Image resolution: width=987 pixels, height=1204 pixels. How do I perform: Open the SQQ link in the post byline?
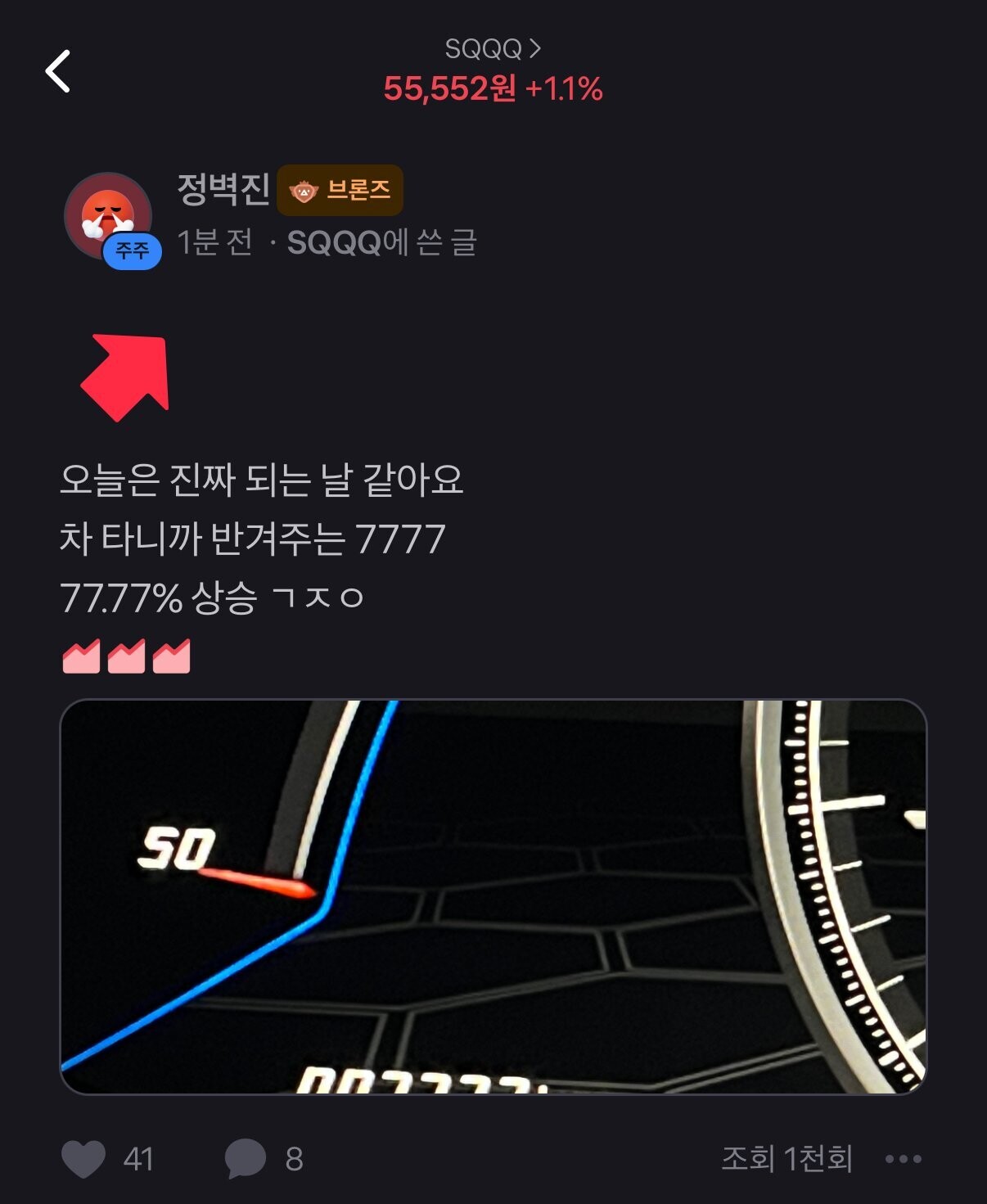point(334,242)
